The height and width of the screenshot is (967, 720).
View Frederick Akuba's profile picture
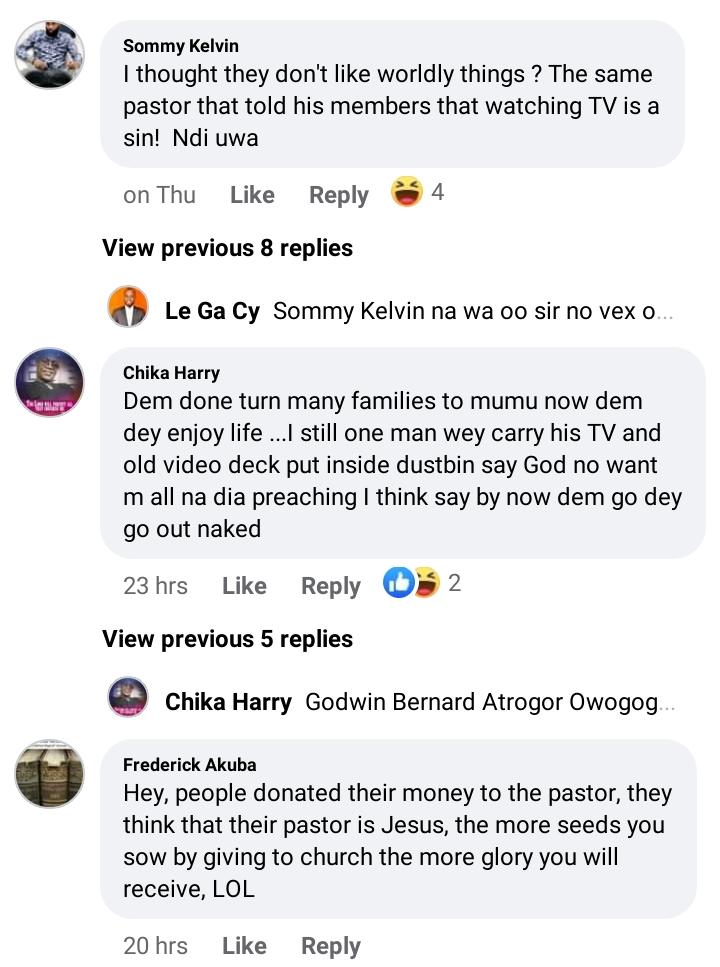[x=49, y=774]
